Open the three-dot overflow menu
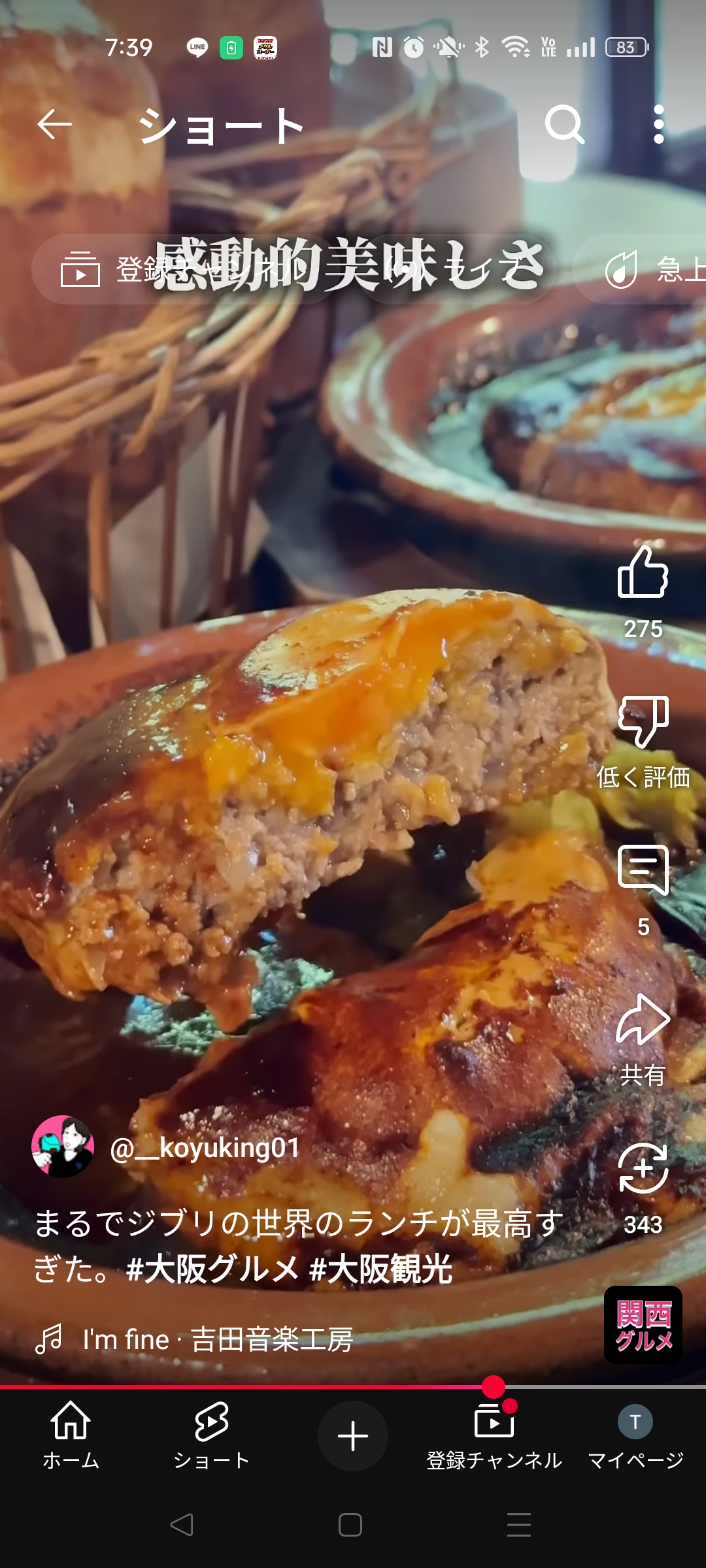This screenshot has height=1568, width=706. [x=658, y=124]
